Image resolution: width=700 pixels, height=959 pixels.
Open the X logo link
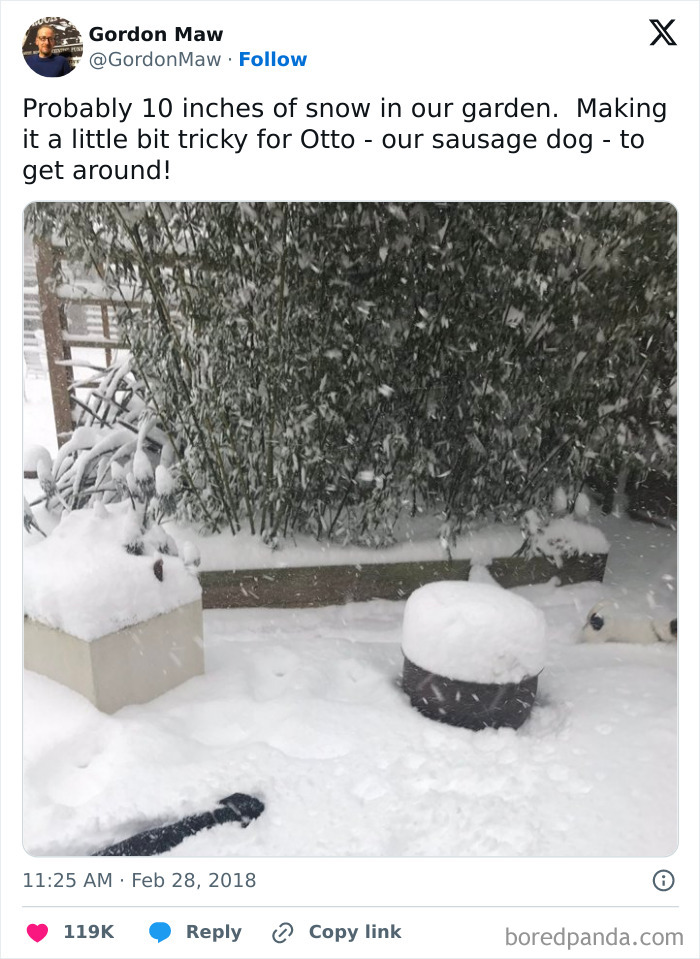pyautogui.click(x=662, y=33)
